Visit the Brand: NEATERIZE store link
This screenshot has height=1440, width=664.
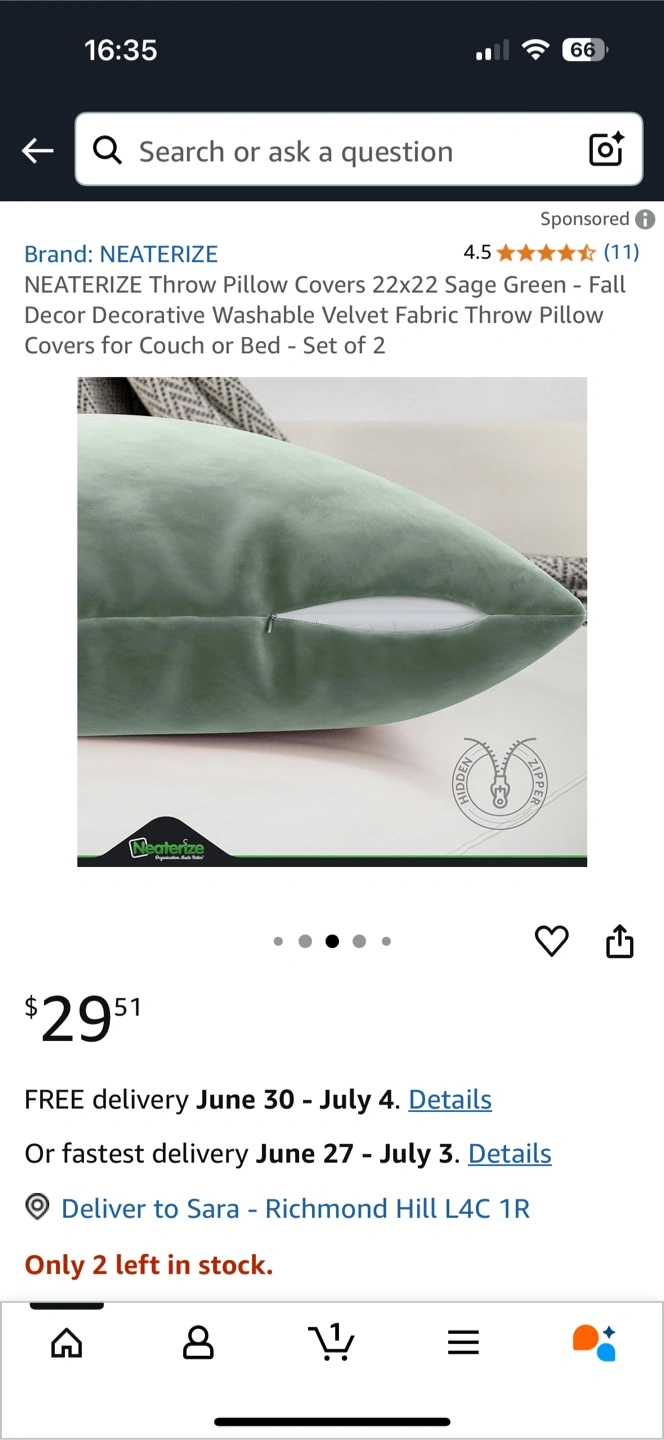click(121, 254)
